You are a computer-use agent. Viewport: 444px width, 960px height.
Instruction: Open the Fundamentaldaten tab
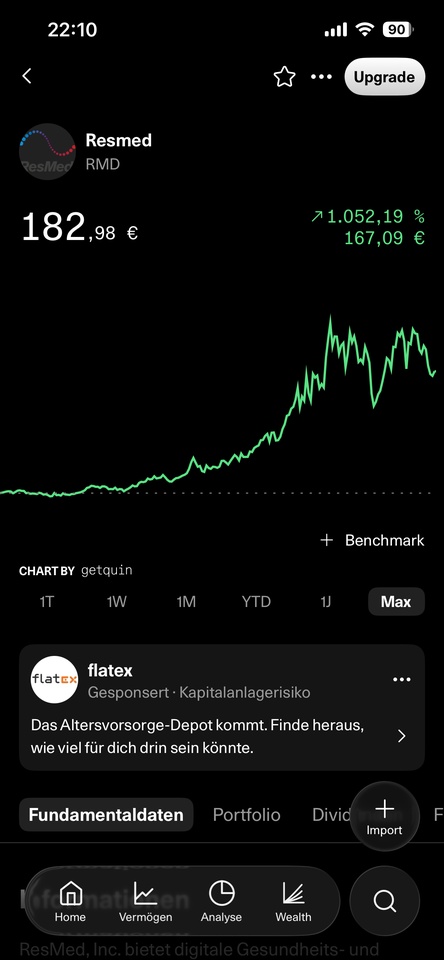(x=106, y=815)
